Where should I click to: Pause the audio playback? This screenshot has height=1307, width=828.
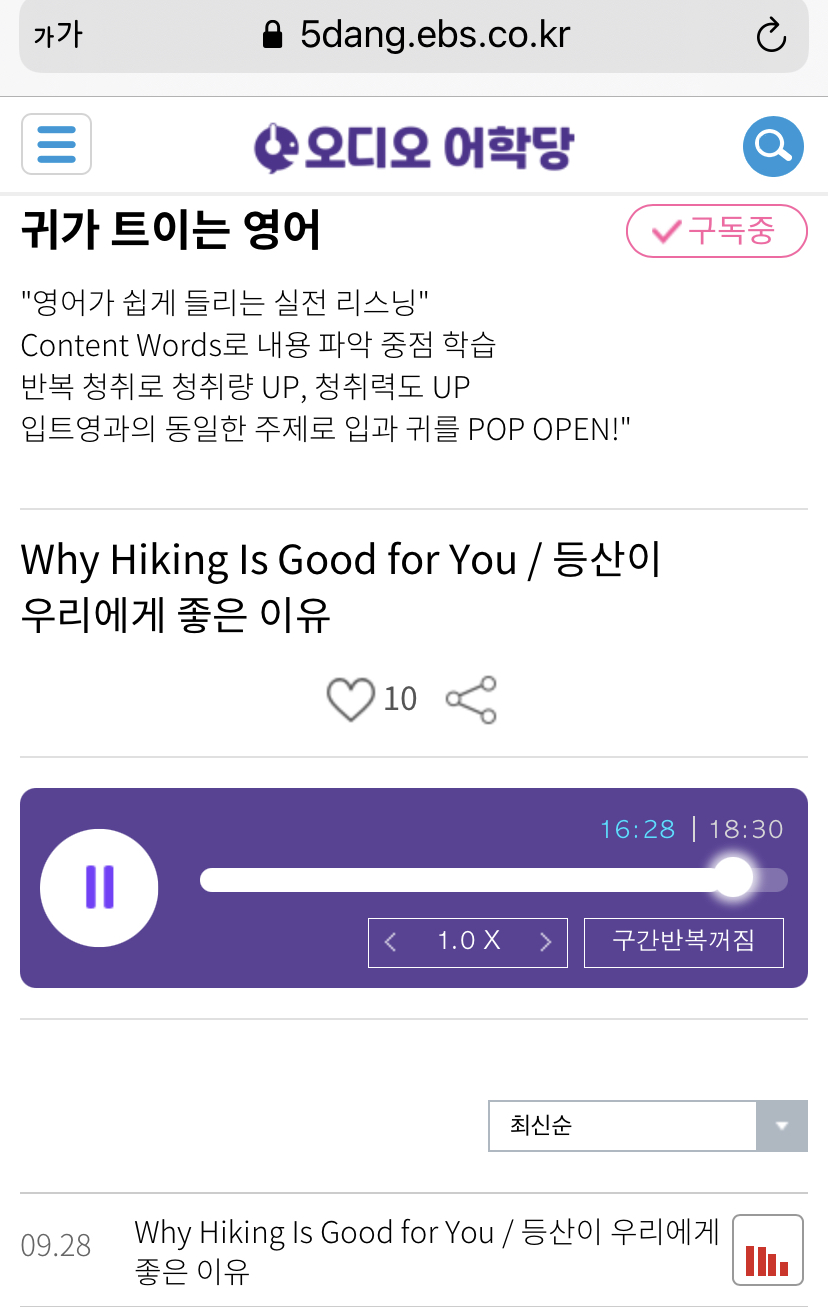[x=98, y=887]
